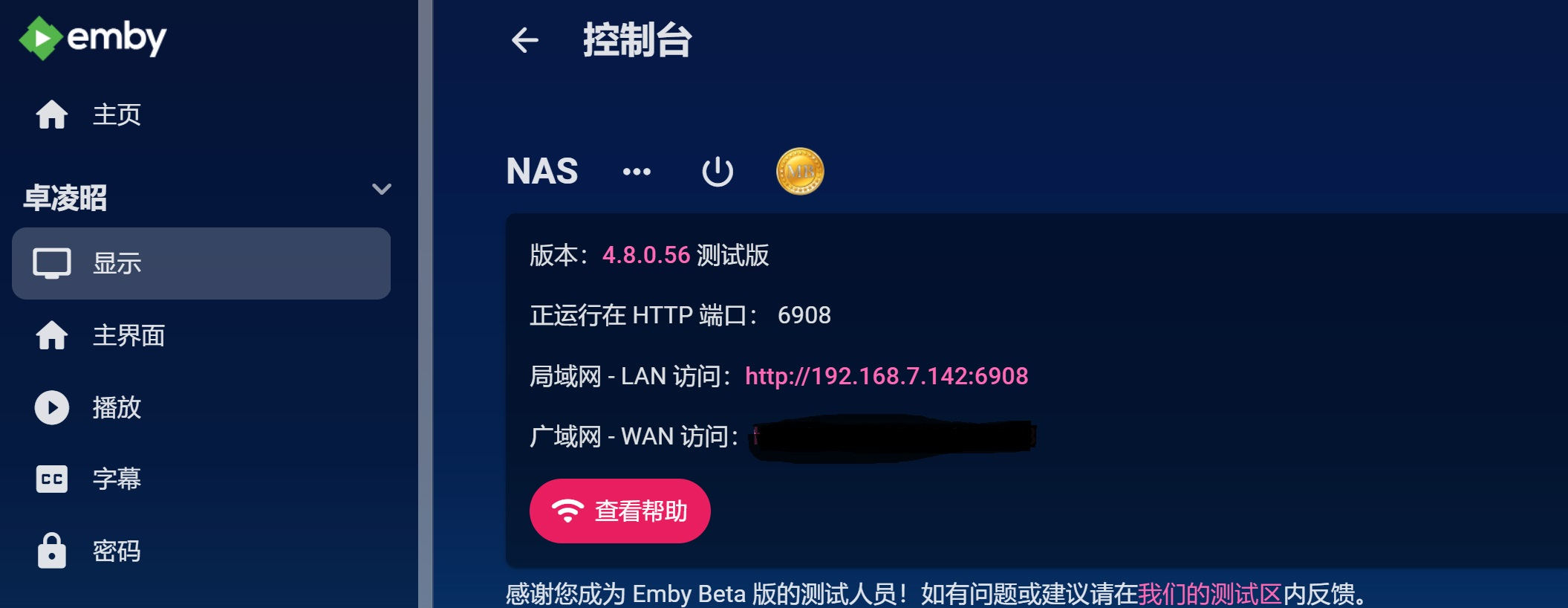This screenshot has width=1568, height=608.
Task: Open 播放 settings
Action: 116,407
